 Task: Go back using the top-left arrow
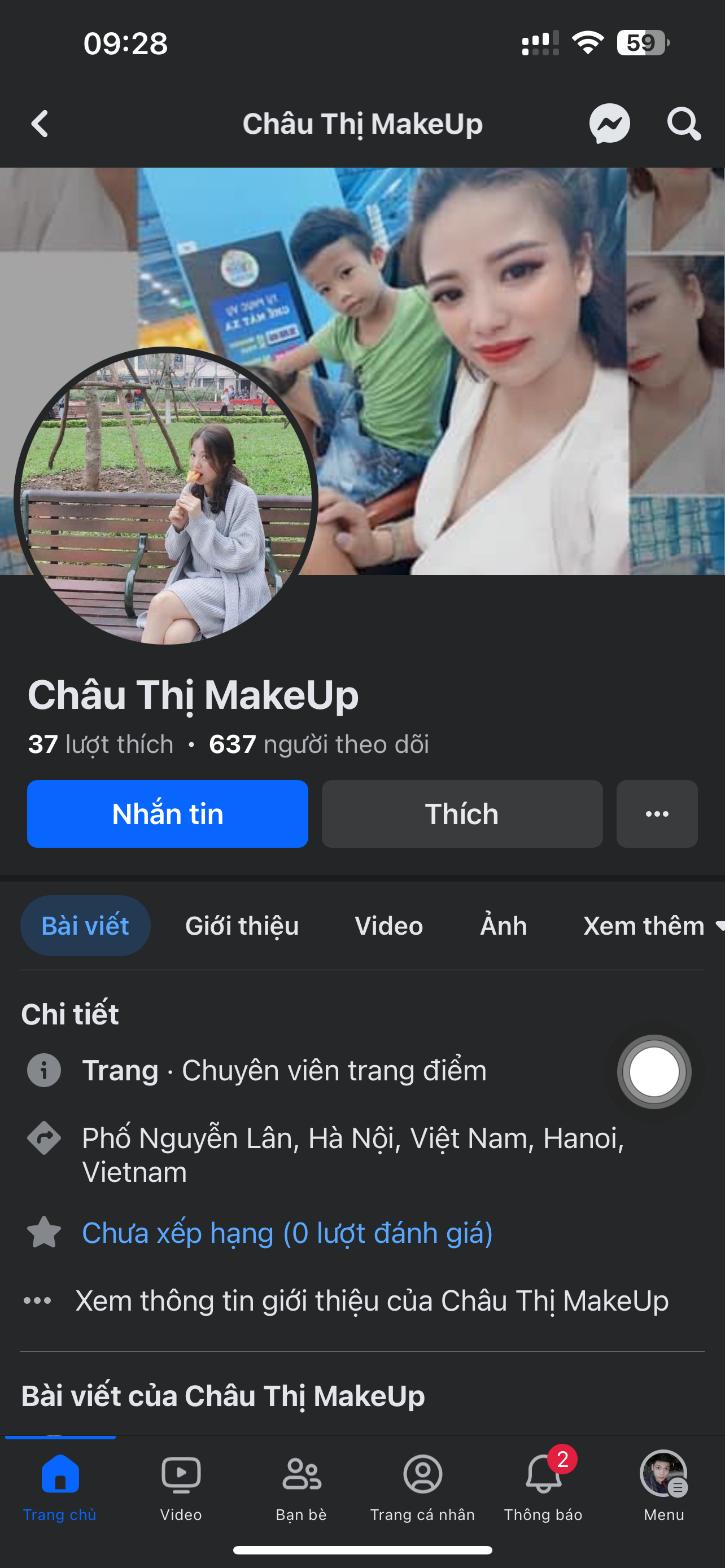pos(40,124)
